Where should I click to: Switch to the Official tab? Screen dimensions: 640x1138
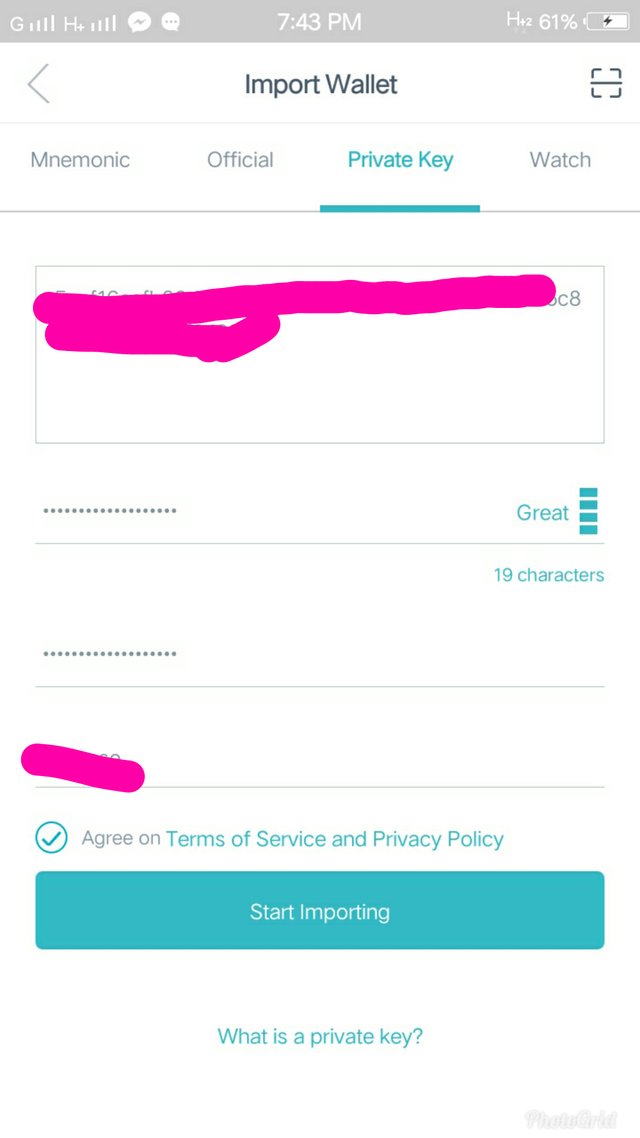(240, 160)
